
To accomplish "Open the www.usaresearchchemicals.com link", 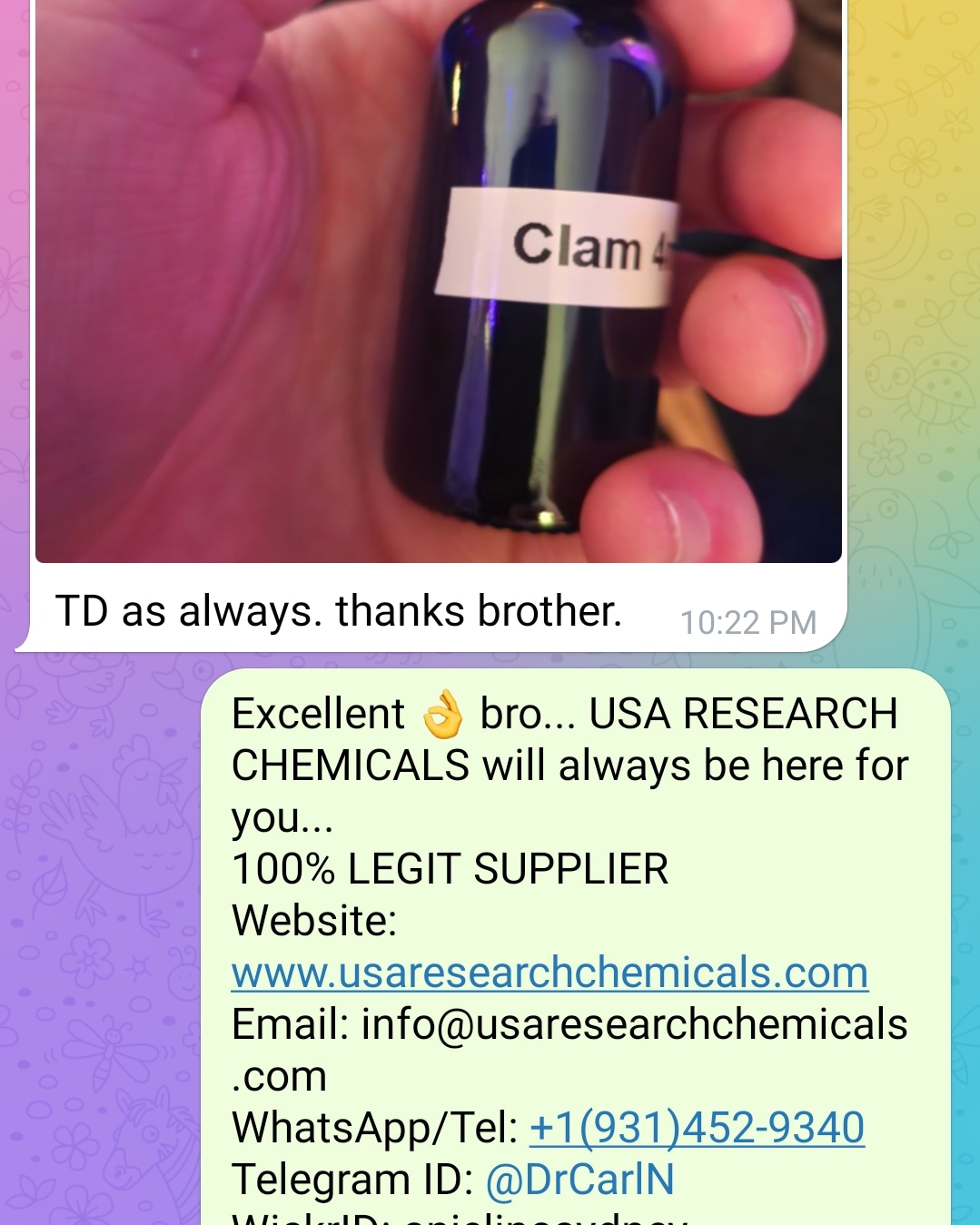I will pyautogui.click(x=549, y=973).
